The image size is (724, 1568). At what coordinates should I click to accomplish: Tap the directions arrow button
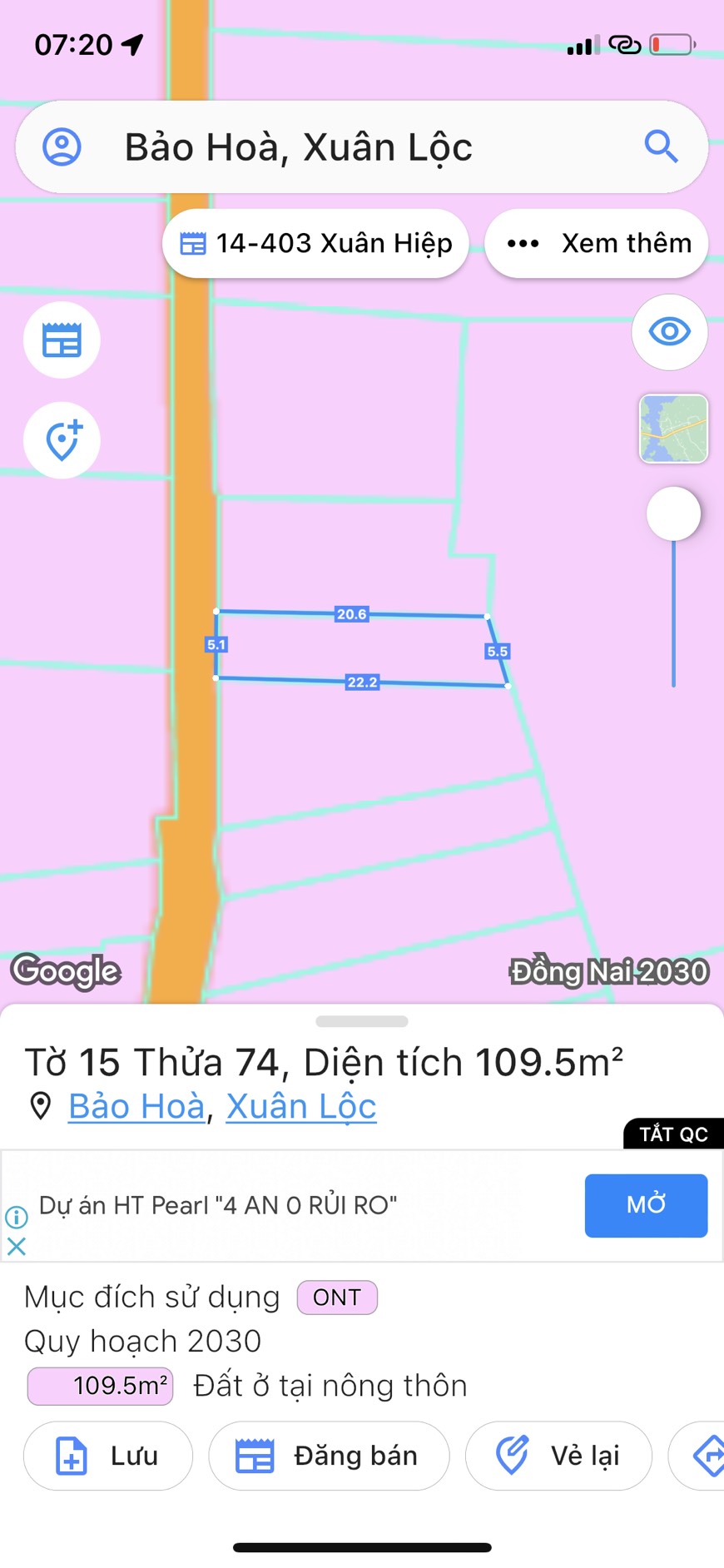point(707,1456)
